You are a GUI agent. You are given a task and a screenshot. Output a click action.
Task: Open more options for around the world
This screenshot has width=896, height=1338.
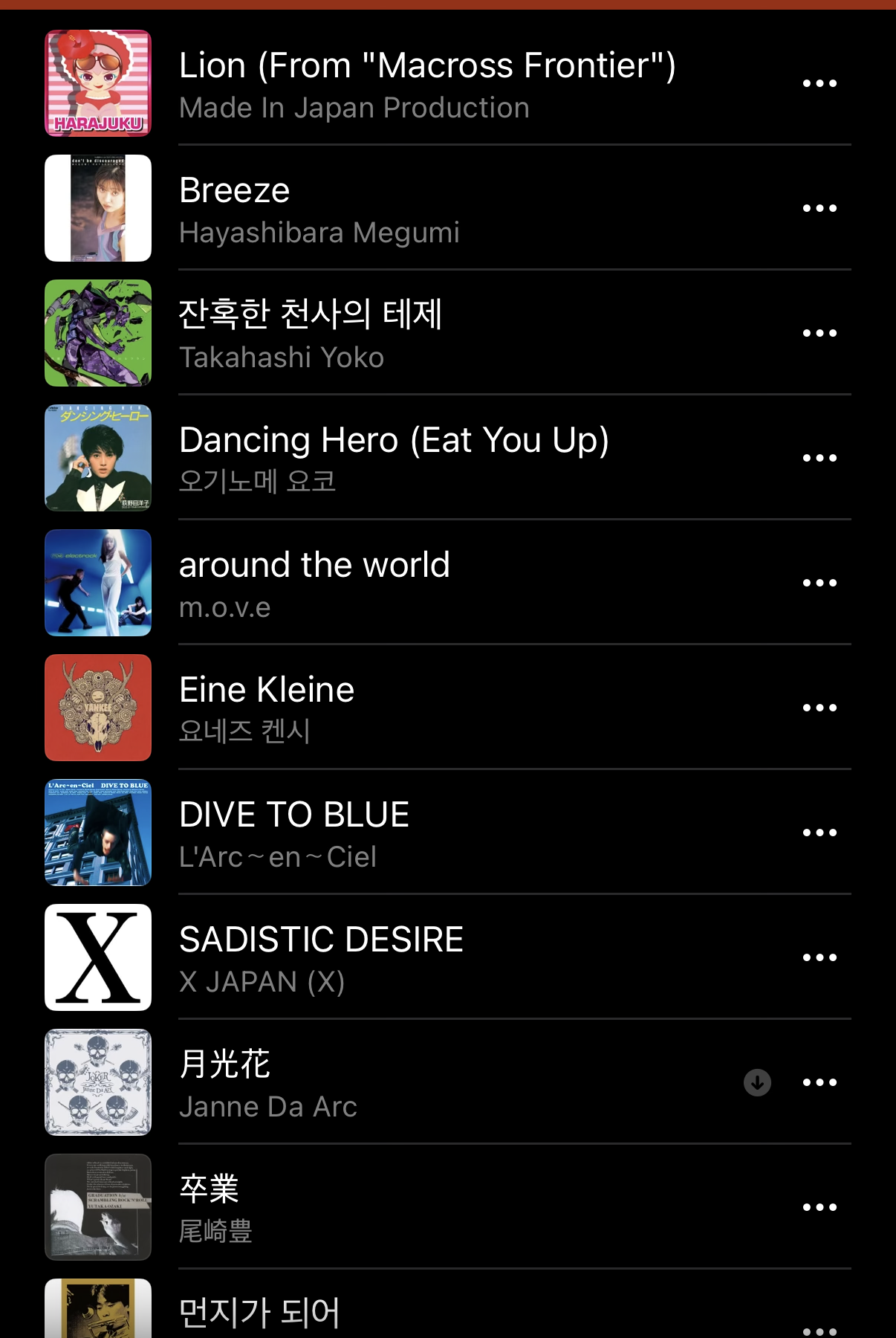[819, 583]
